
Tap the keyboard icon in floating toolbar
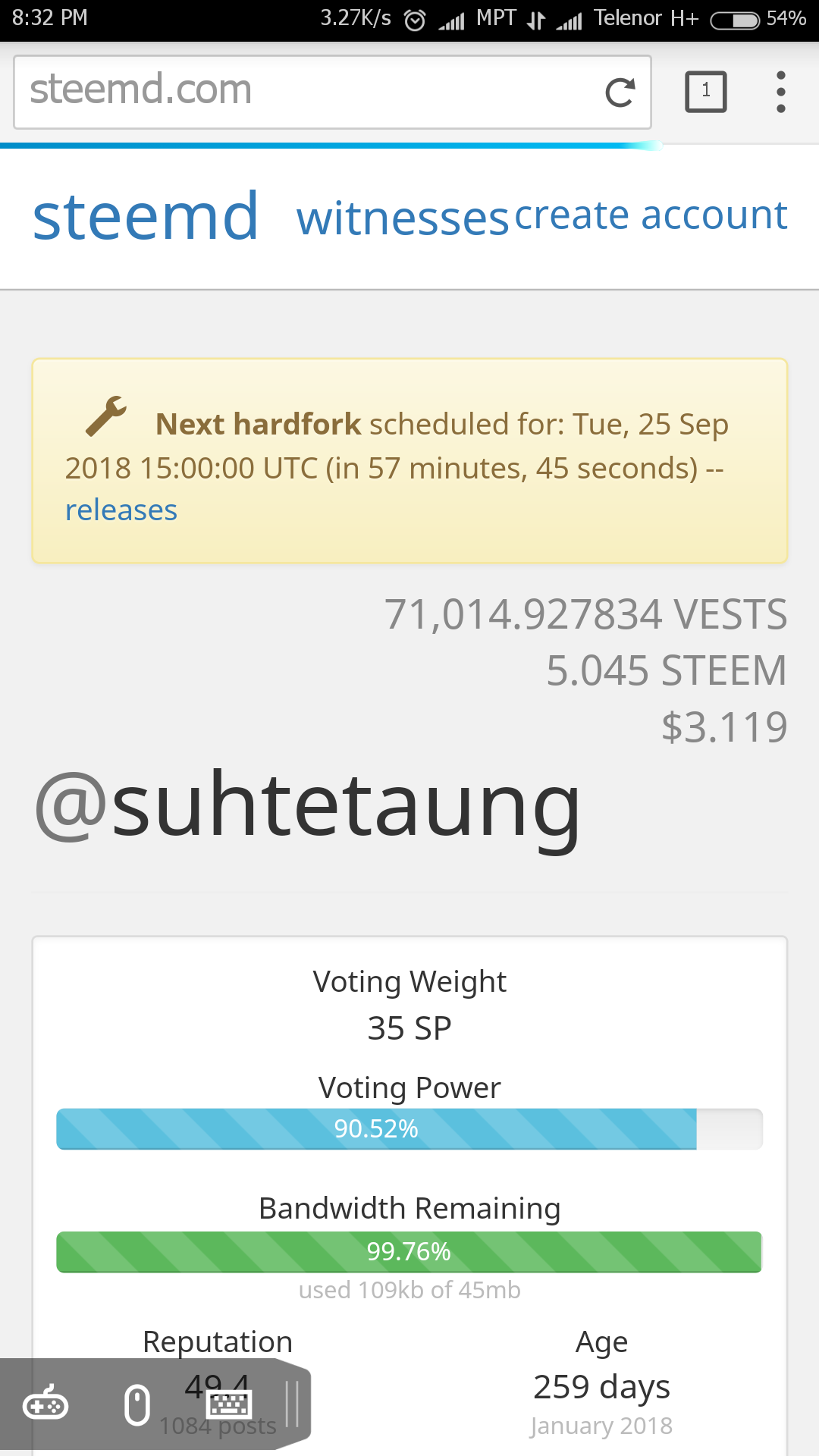[x=229, y=1405]
